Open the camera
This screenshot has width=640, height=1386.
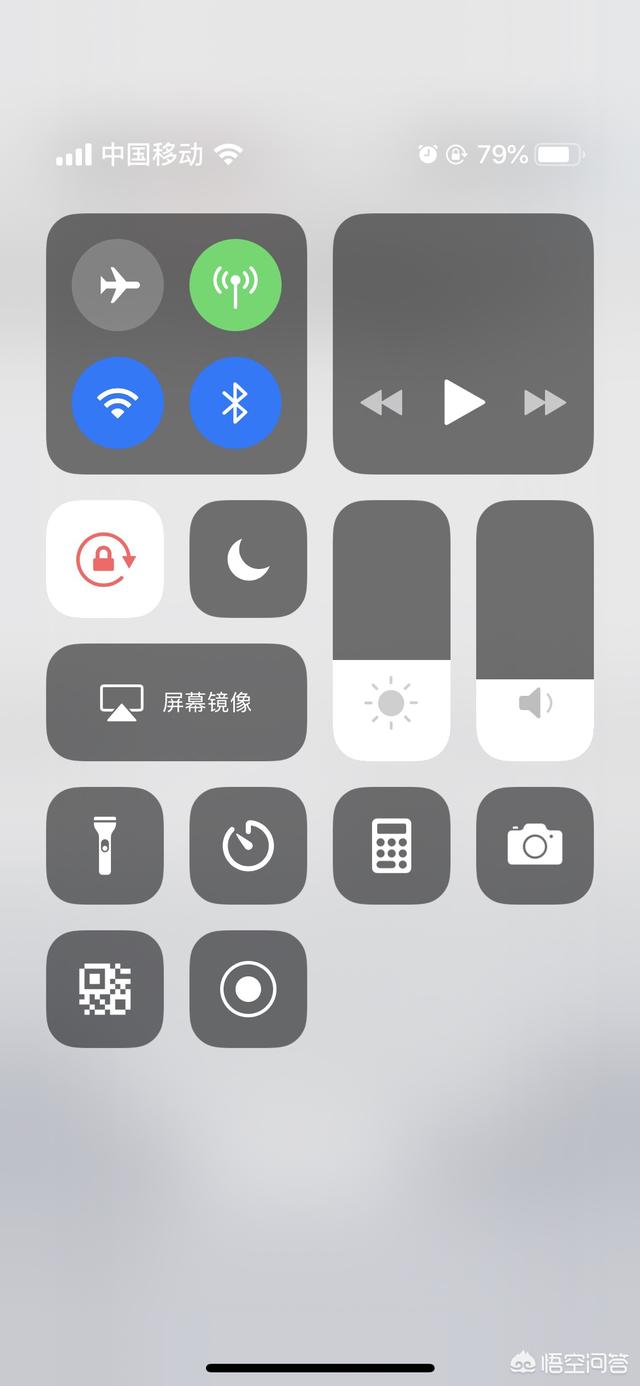[535, 846]
